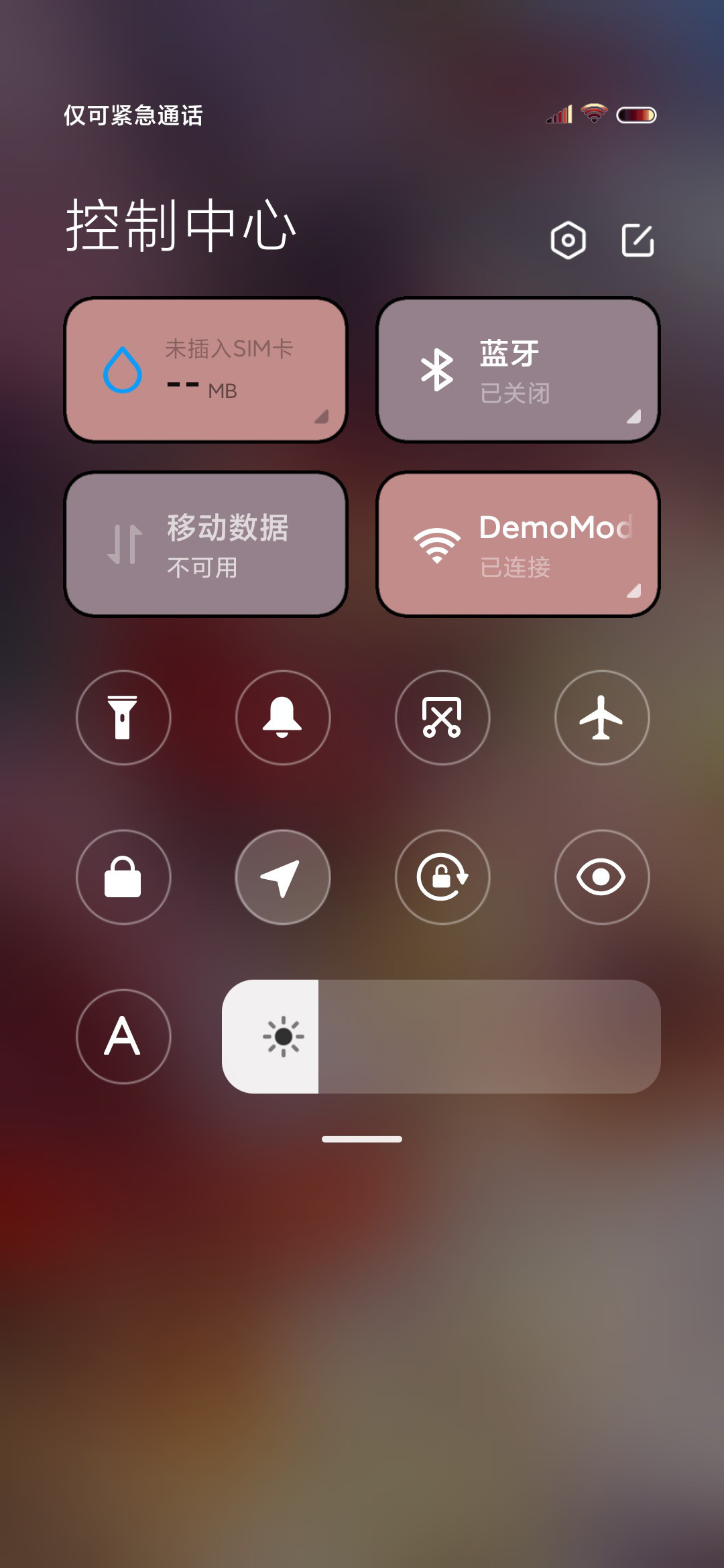
Task: Toggle automatic brightness (A button)
Action: click(123, 1037)
